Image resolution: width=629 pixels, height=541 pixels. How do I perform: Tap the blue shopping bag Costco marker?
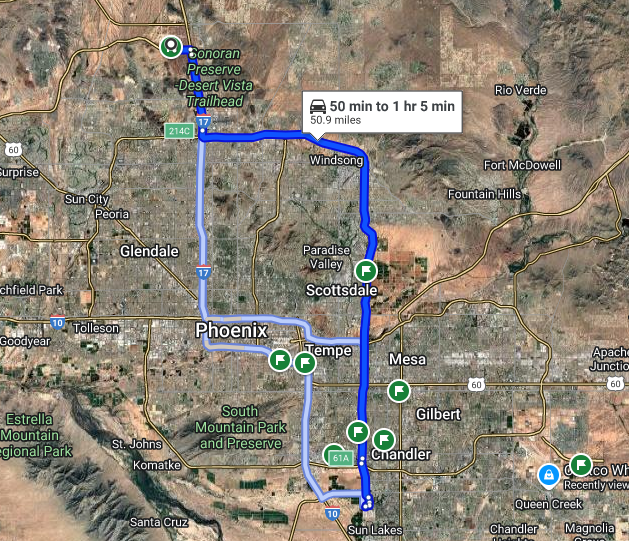pos(548,473)
